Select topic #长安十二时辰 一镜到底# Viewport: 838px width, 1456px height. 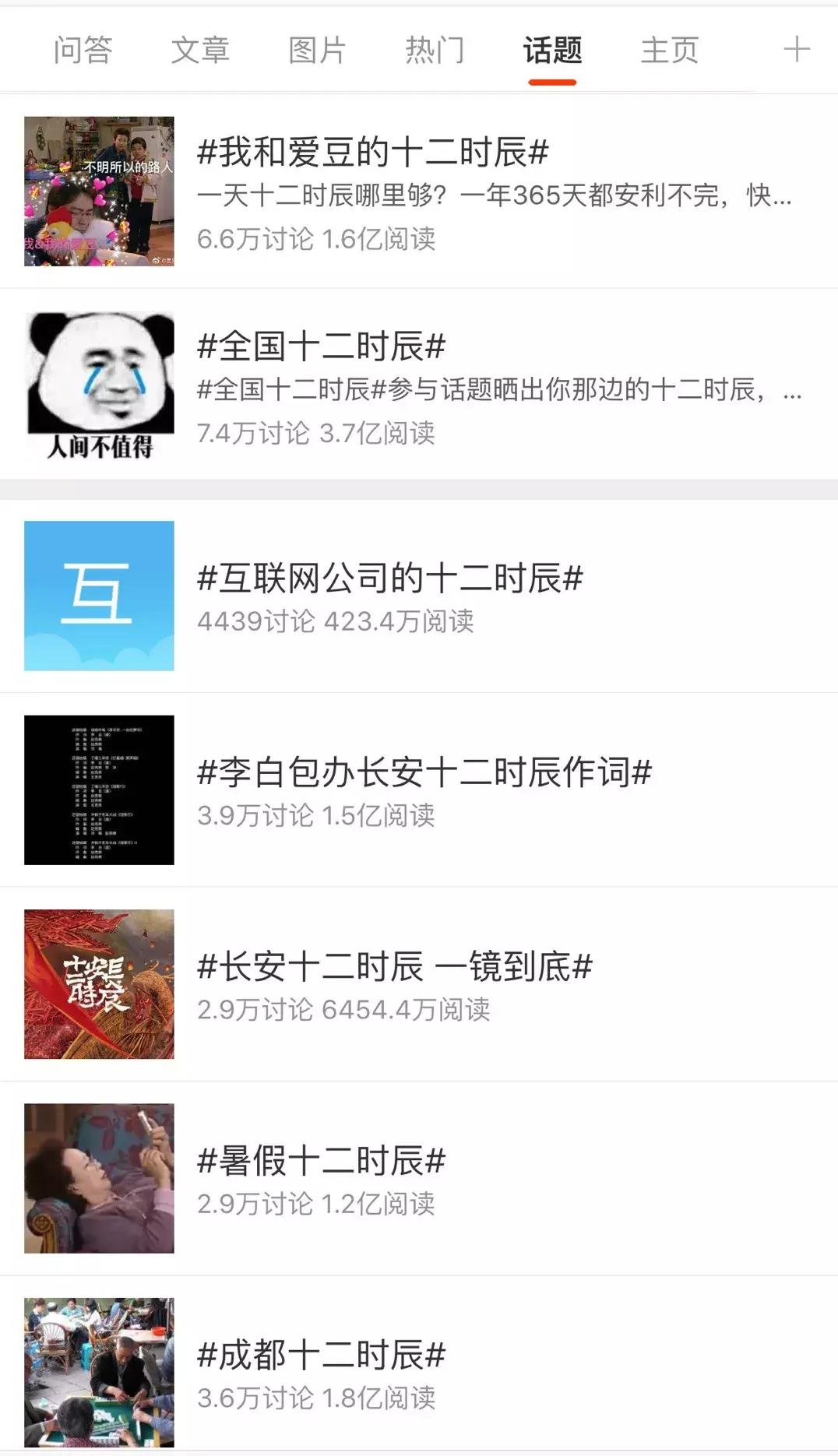coord(395,967)
